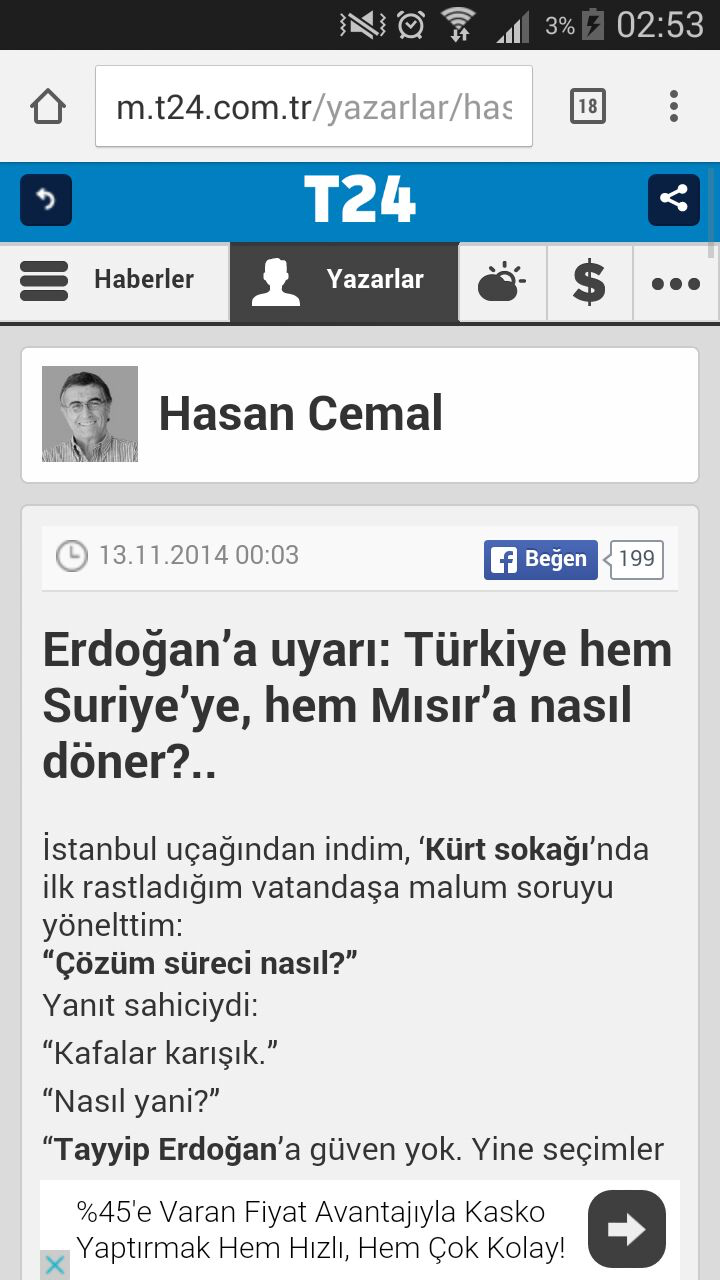The width and height of the screenshot is (720, 1280).
Task: Switch to the Haberler tab
Action: pos(115,280)
